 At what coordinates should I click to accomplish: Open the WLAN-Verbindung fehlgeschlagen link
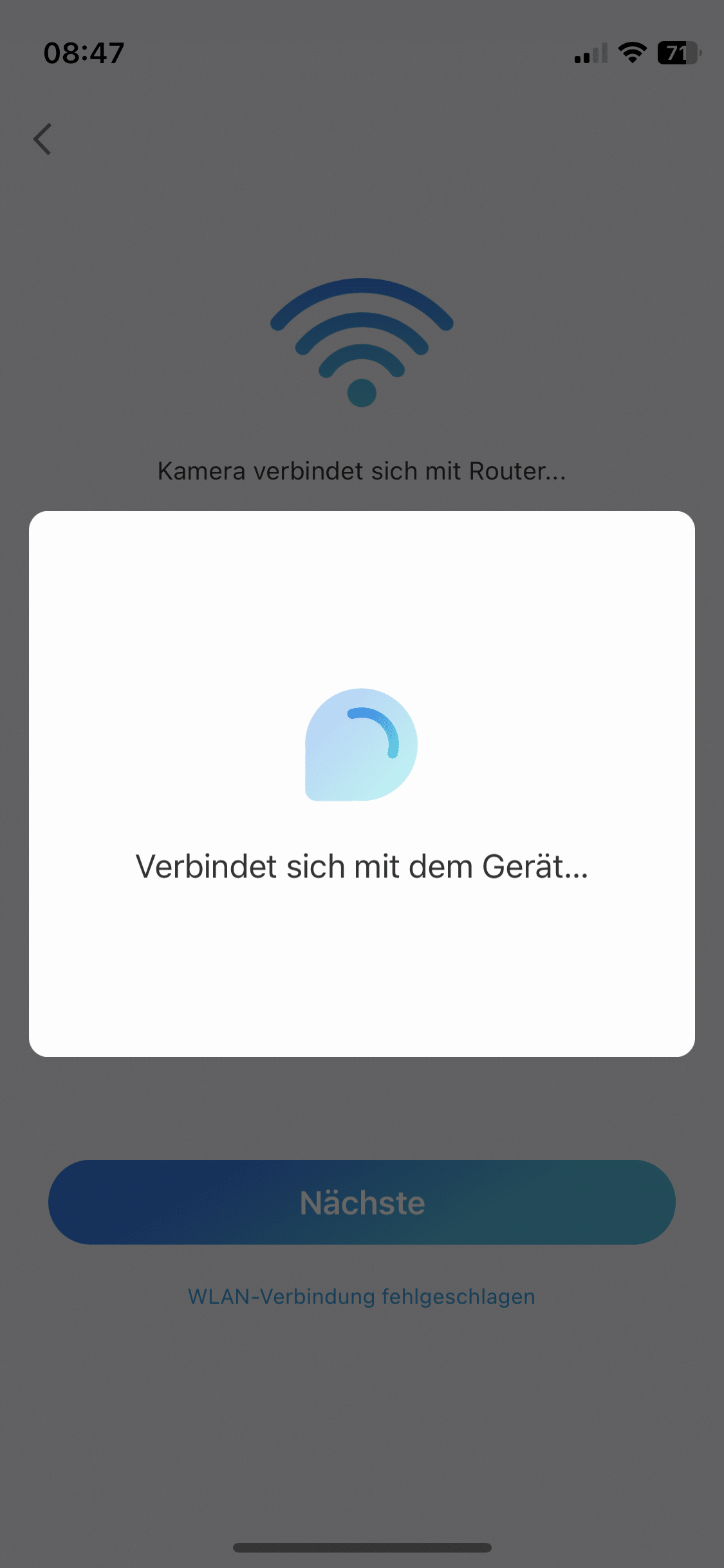[x=362, y=1296]
